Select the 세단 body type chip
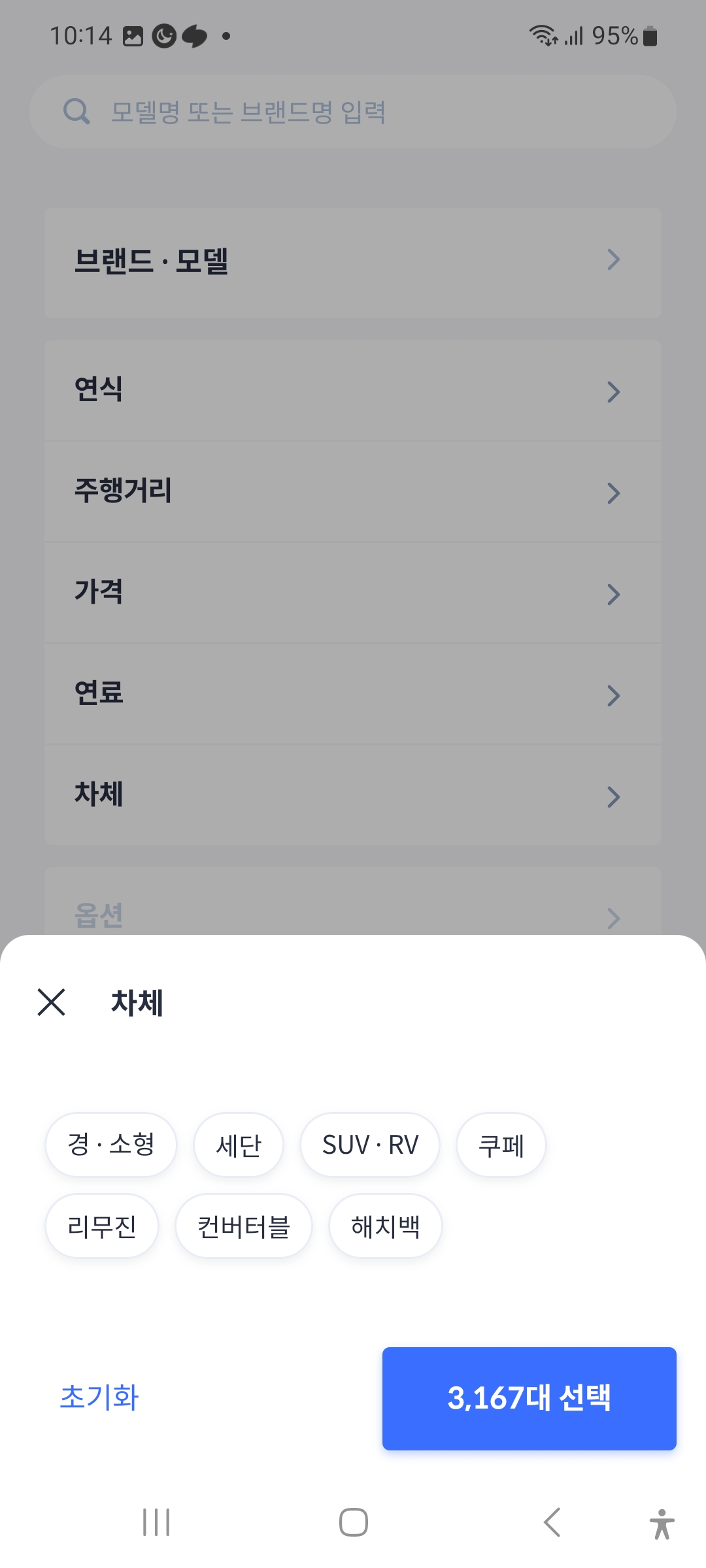706x1568 pixels. pyautogui.click(x=239, y=1145)
